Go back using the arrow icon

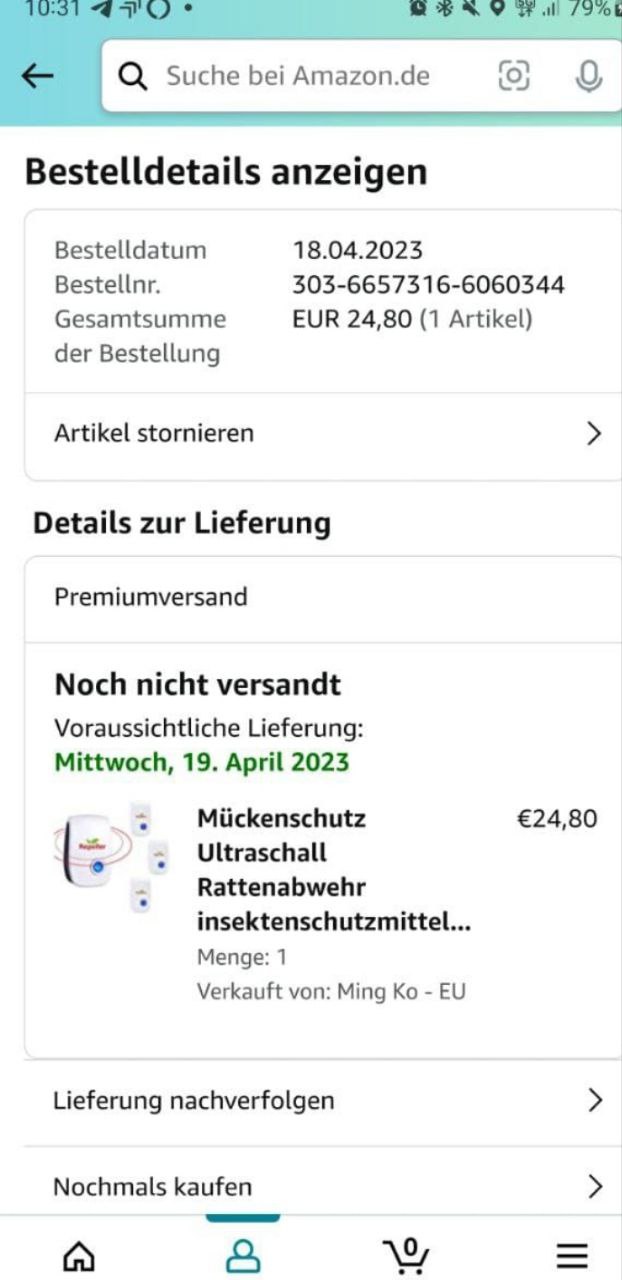pos(38,76)
